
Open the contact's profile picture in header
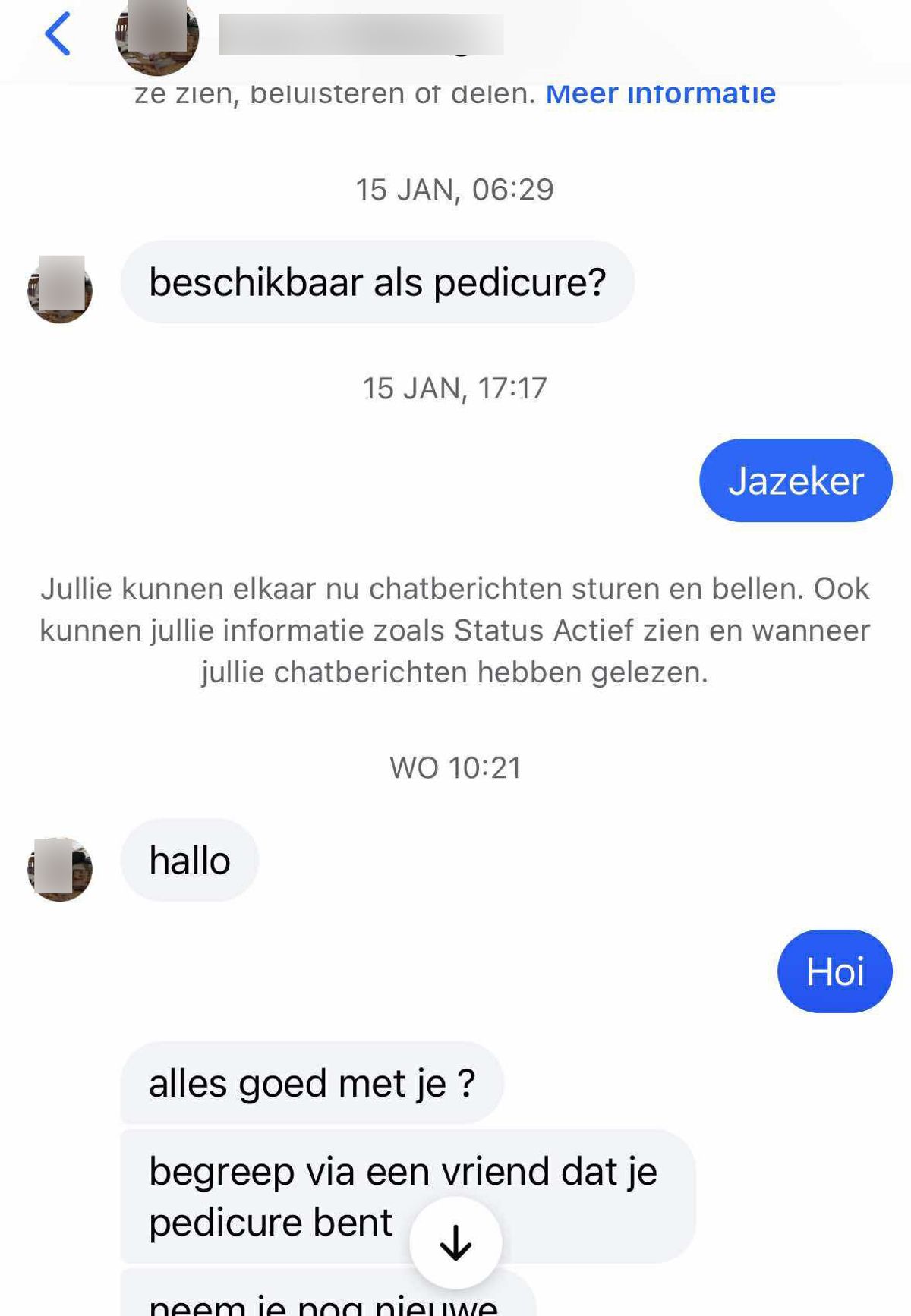pos(157,36)
